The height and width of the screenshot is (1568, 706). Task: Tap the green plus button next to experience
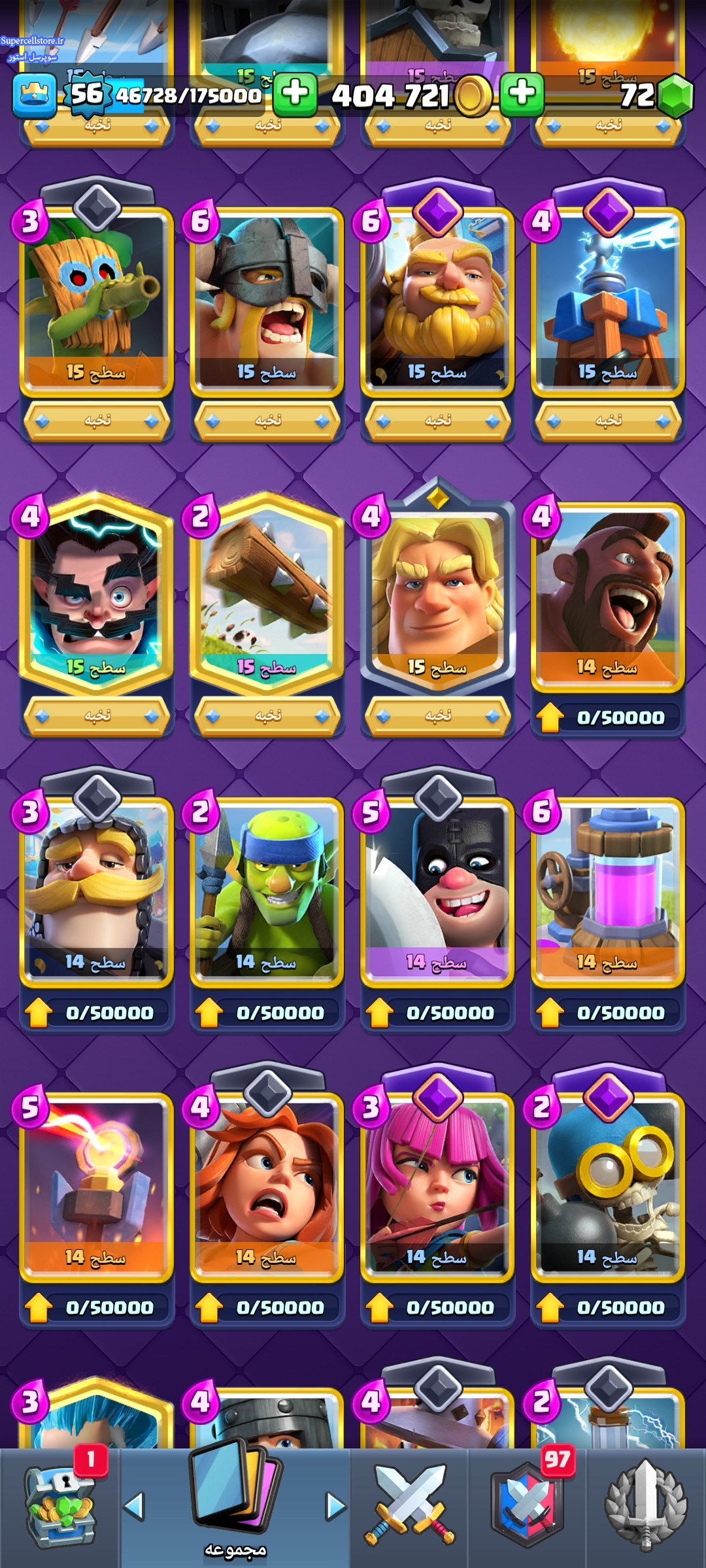(x=295, y=93)
